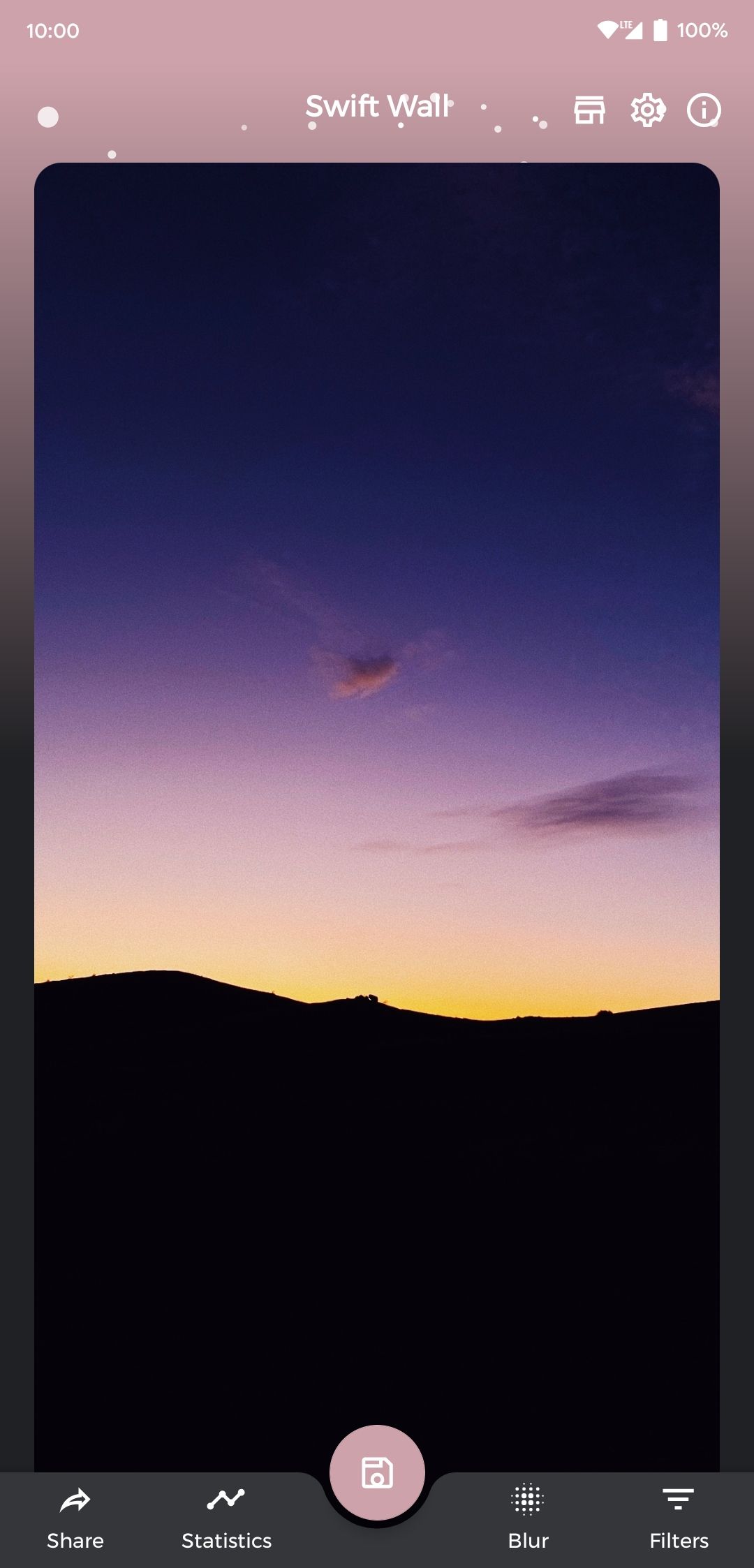Tap the info icon
754x1568 pixels.
pyautogui.click(x=704, y=110)
